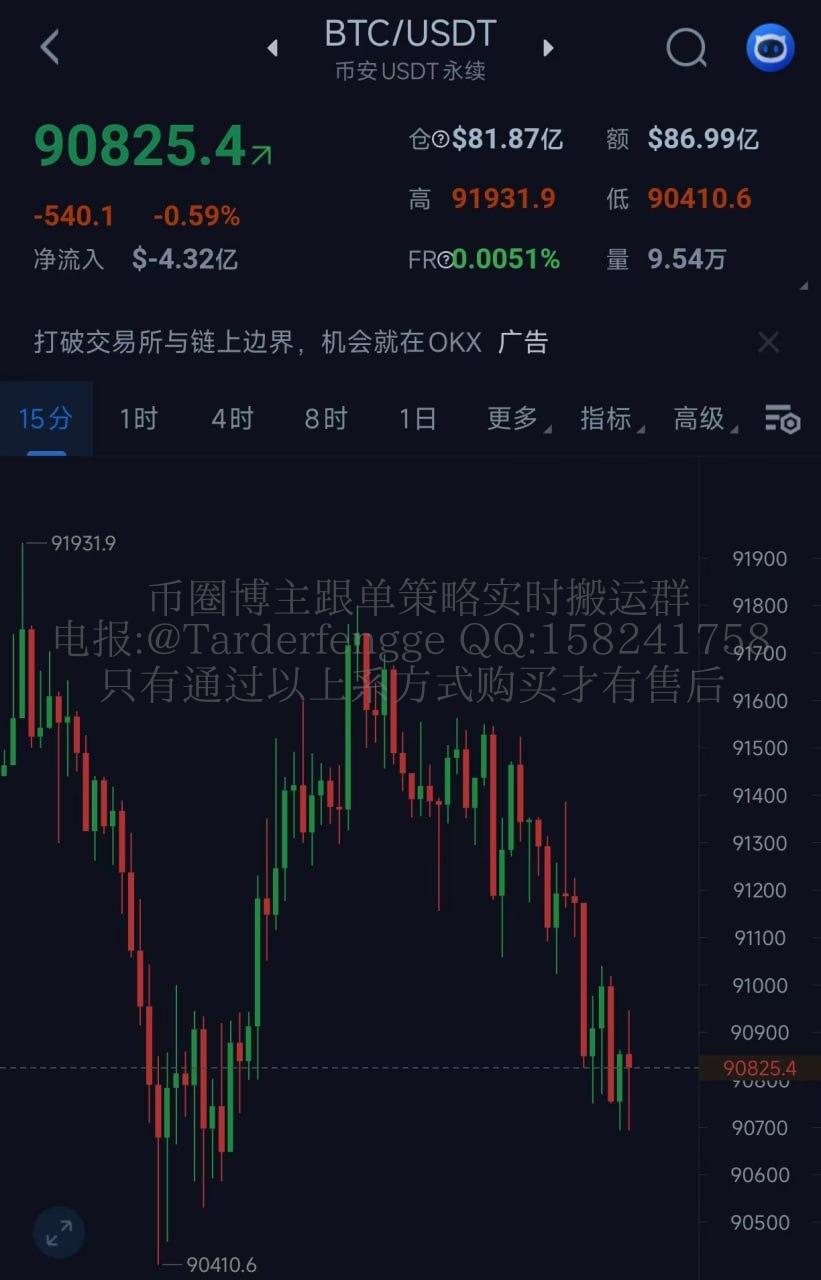This screenshot has width=821, height=1280.
Task: Switch to the 4时 timeframe
Action: click(232, 418)
